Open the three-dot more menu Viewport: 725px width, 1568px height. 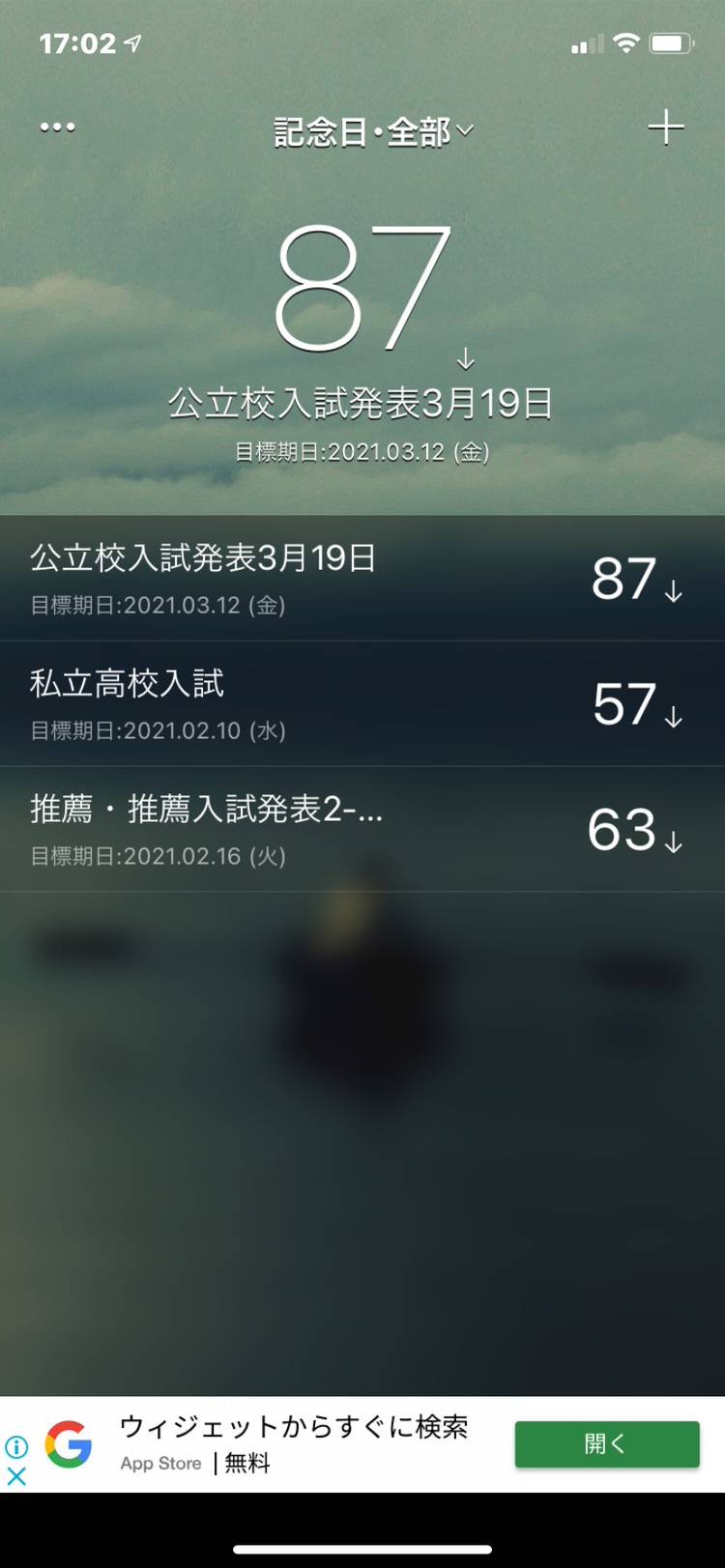click(x=57, y=128)
